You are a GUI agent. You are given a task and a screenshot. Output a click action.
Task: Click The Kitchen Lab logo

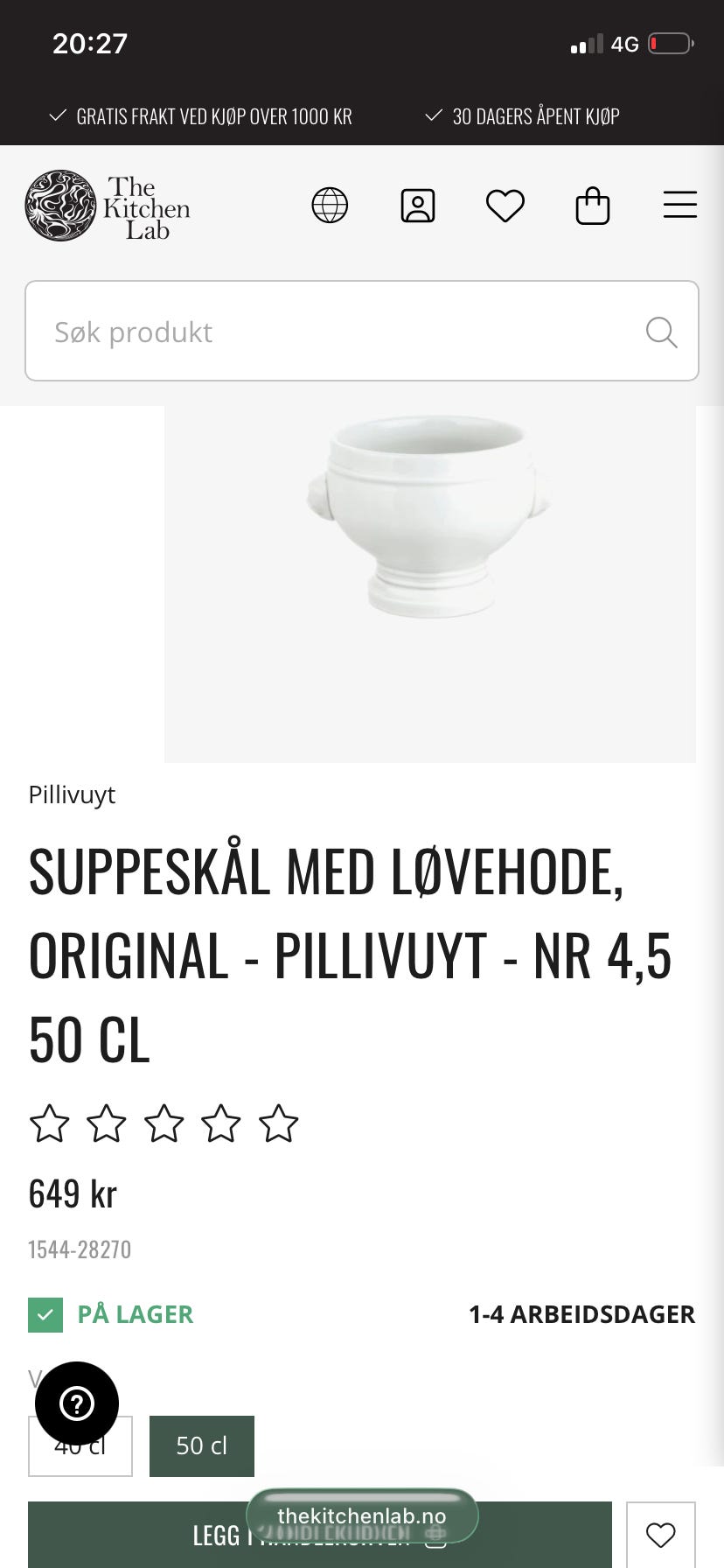pos(107,205)
